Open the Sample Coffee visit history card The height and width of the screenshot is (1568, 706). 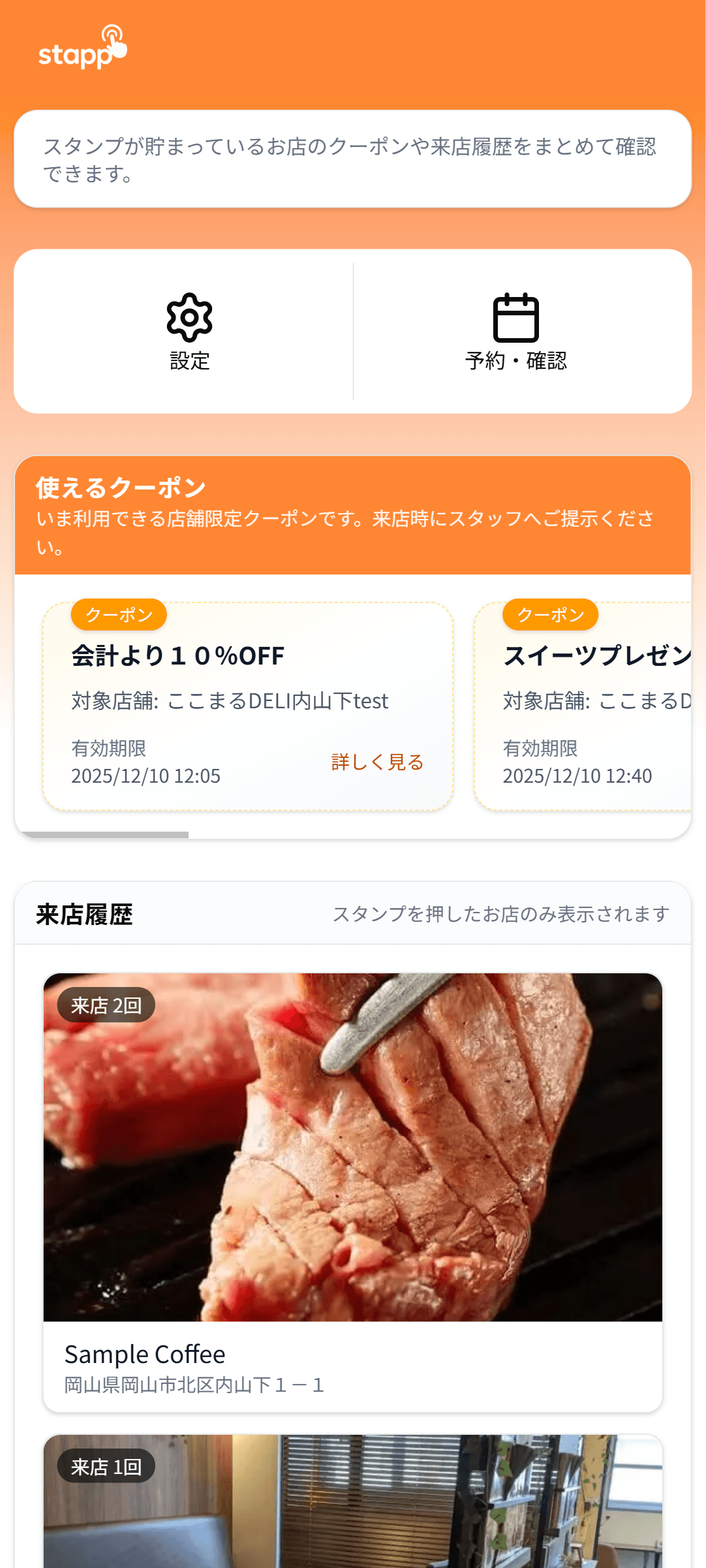[352, 1192]
